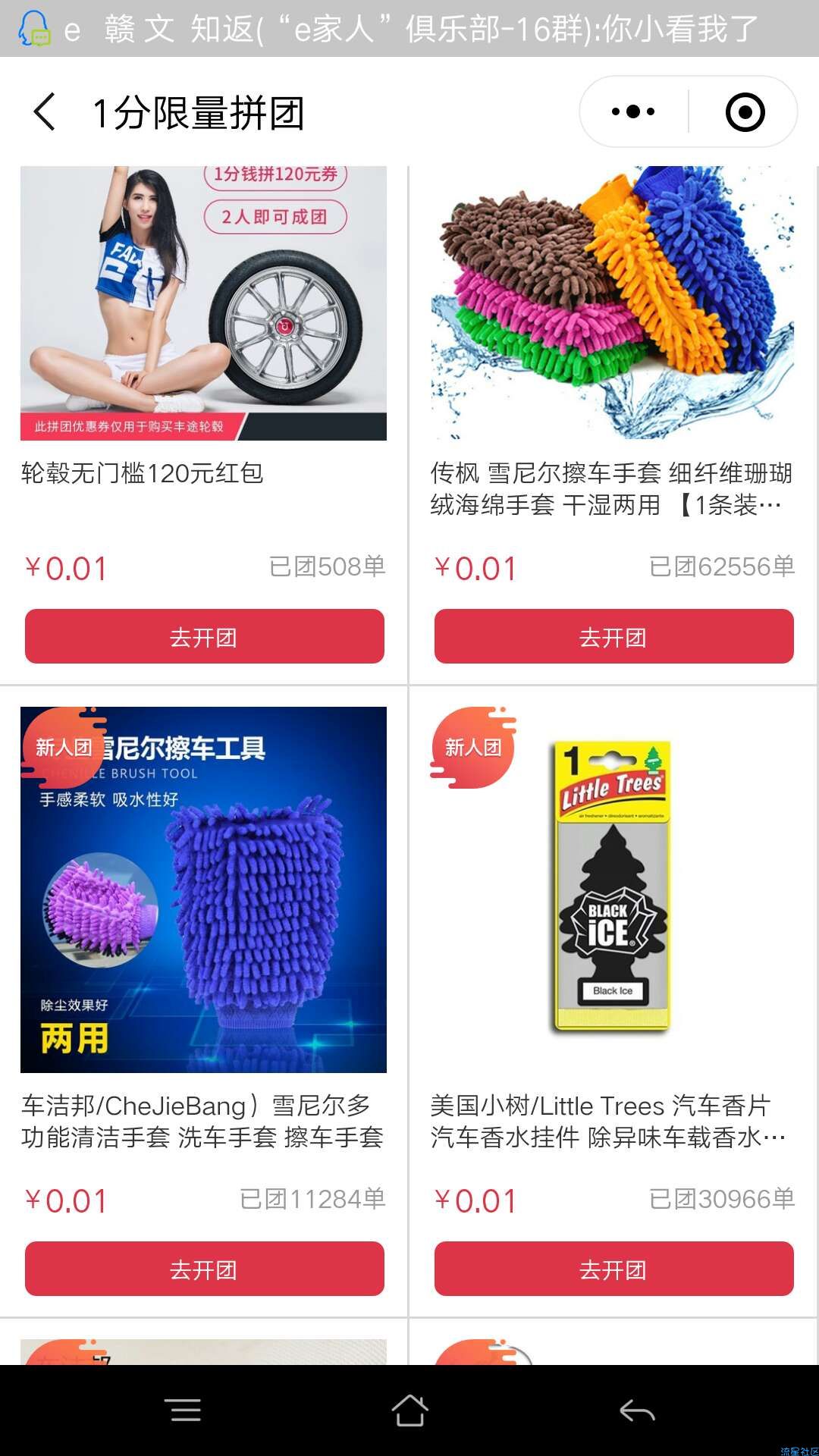
Task: Start group buy for Little Trees 汽车香片
Action: pos(613,1269)
